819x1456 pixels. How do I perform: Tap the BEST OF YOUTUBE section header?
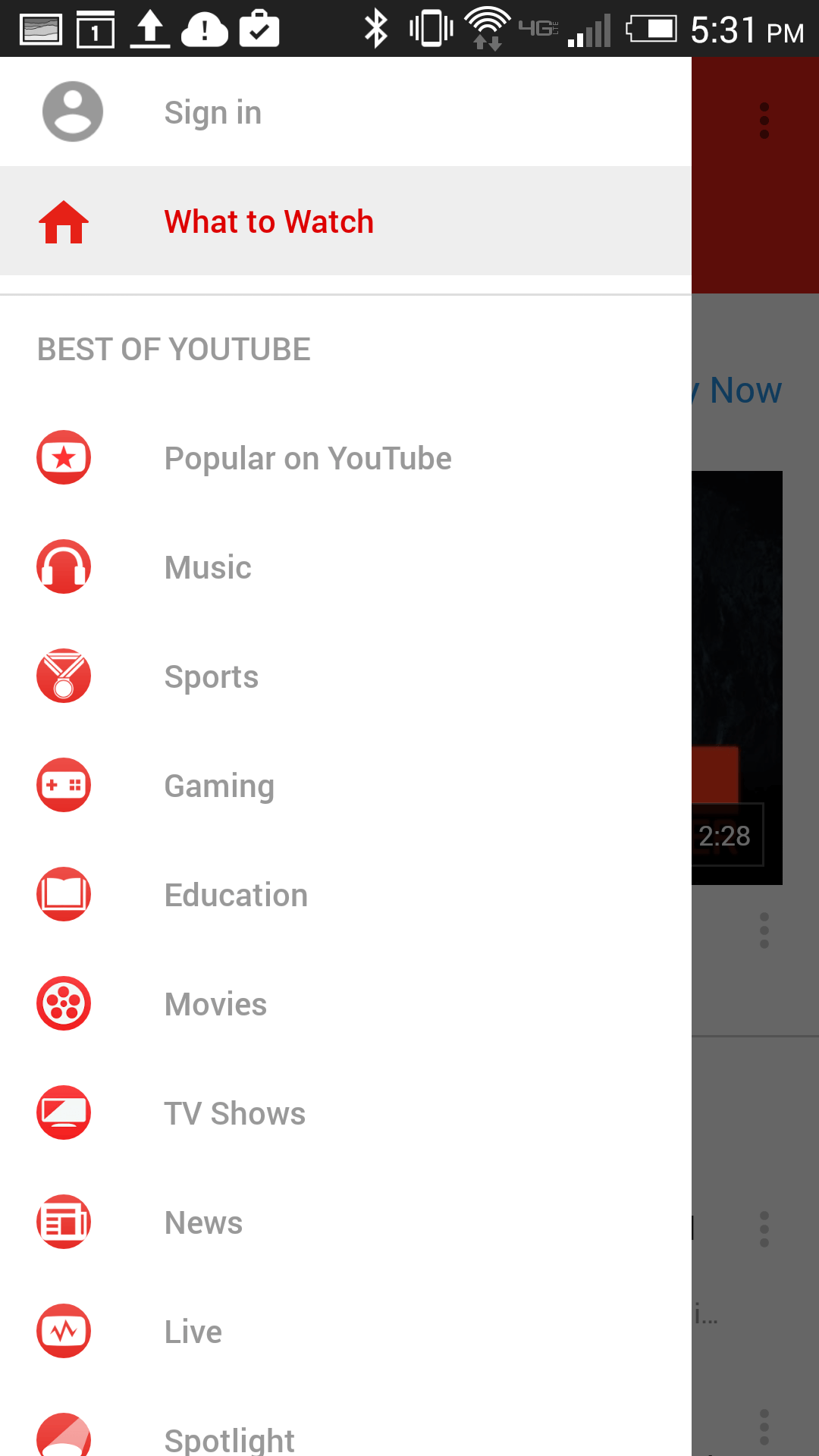click(x=173, y=349)
